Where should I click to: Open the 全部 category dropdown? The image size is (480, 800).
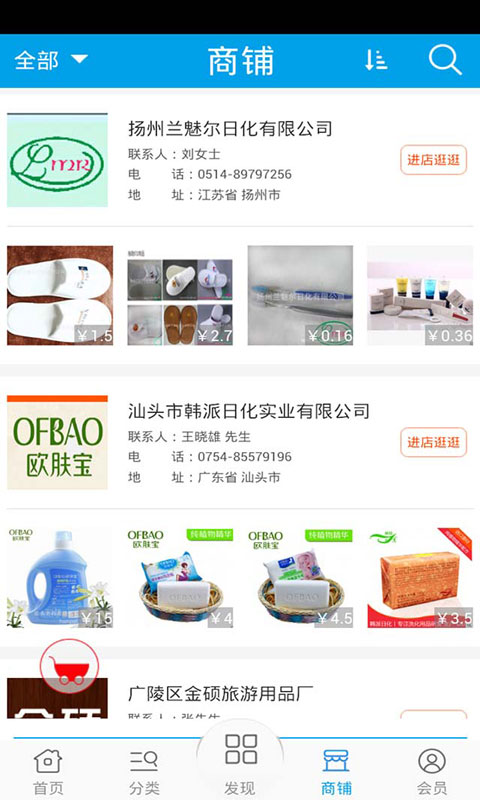[x=50, y=60]
